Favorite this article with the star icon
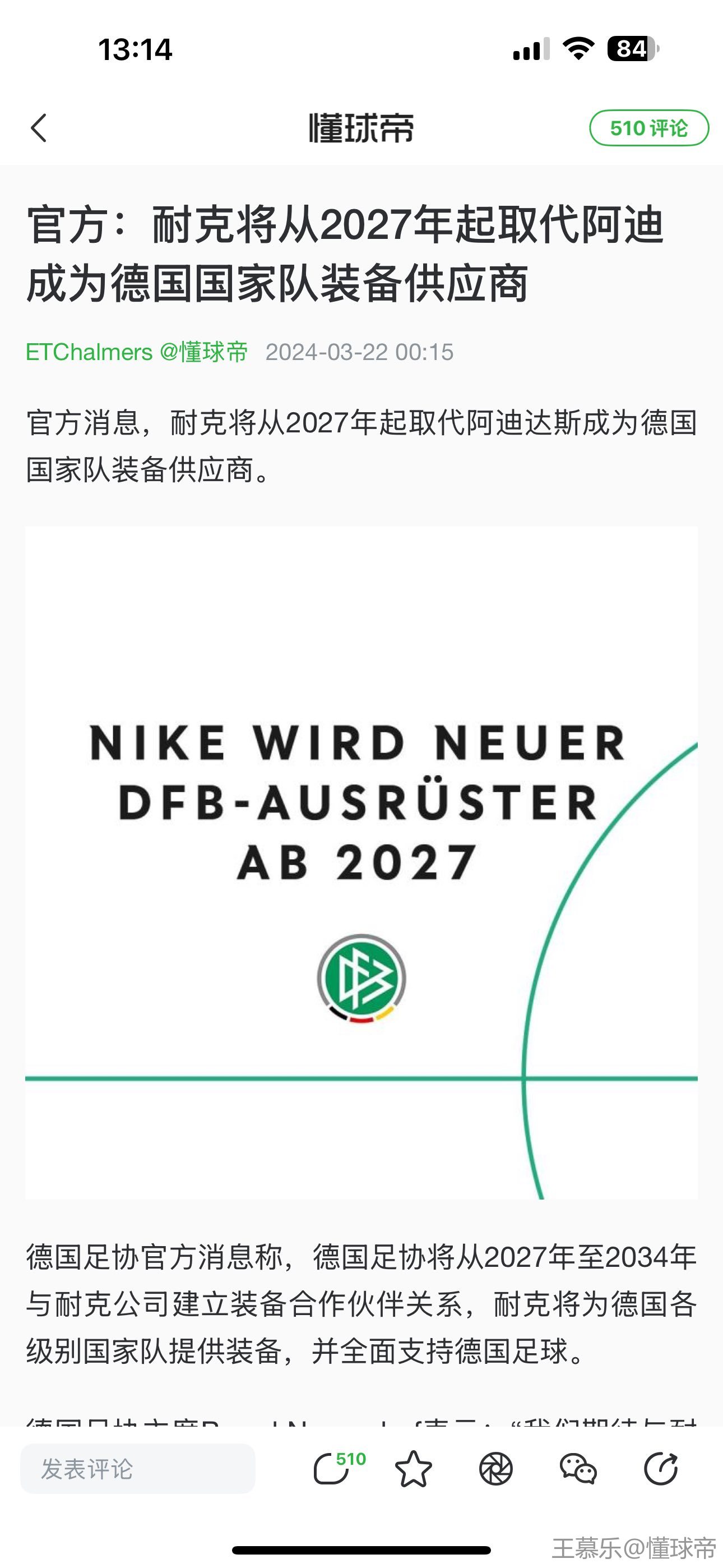Viewport: 723px width, 1568px height. pyautogui.click(x=413, y=1469)
